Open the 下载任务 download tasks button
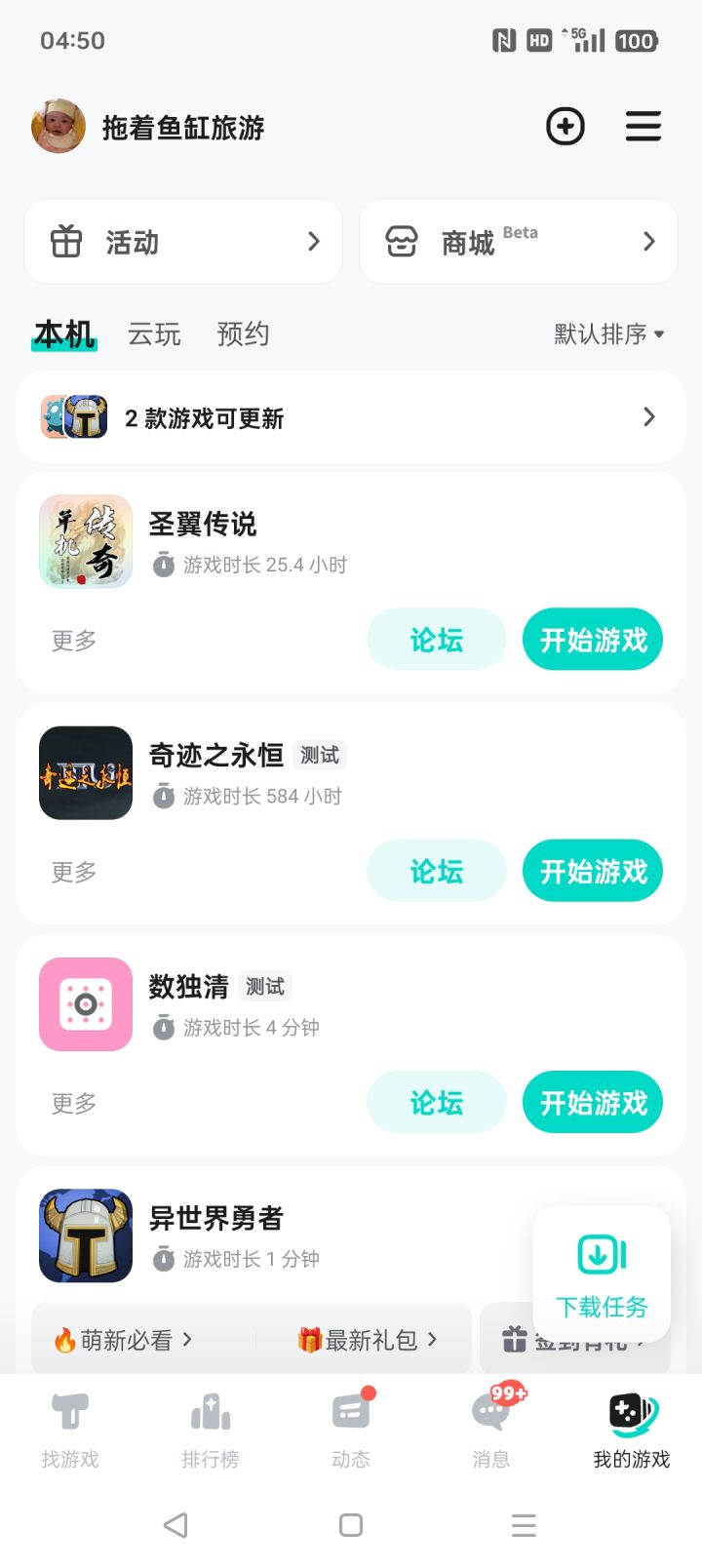This screenshot has width=702, height=1568. click(602, 1273)
